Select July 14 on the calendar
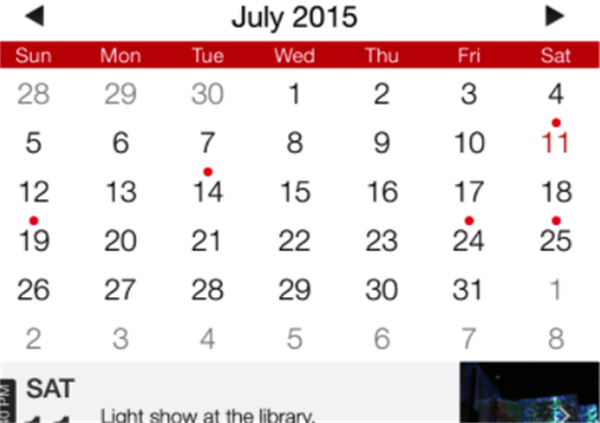Screen dimensions: 600x423 coord(207,191)
